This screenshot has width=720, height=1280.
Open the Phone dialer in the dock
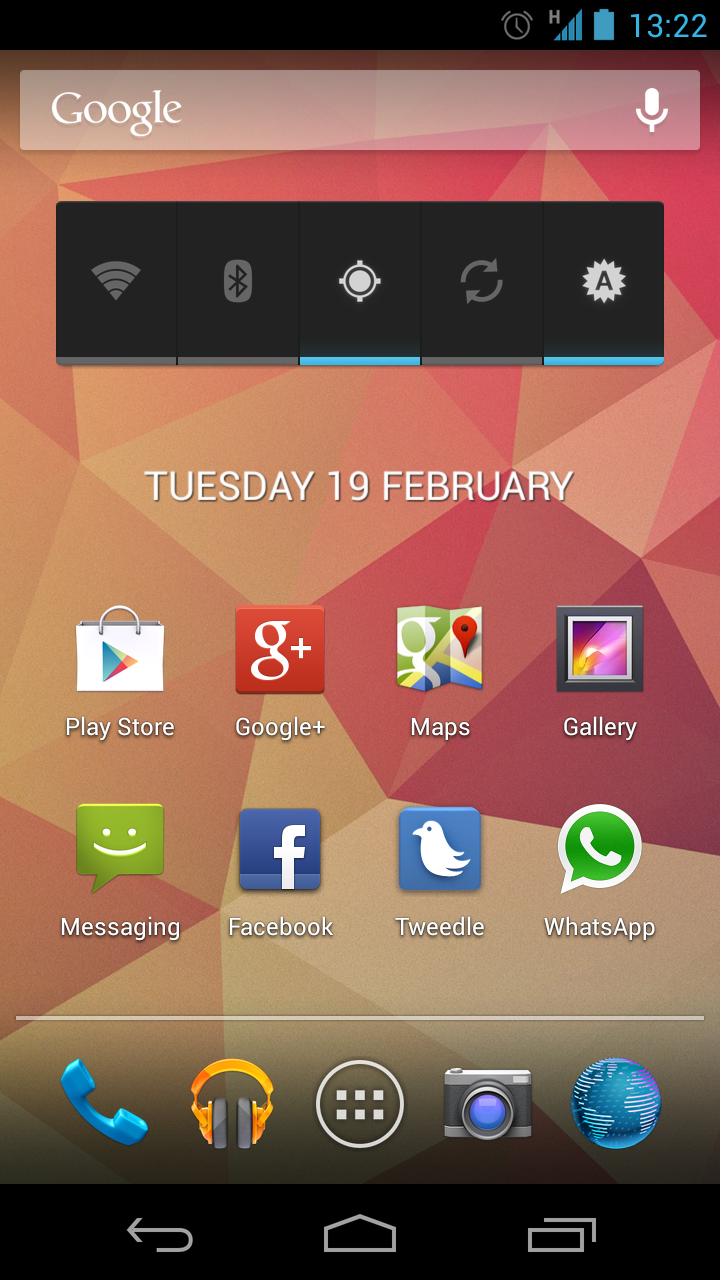coord(104,1103)
